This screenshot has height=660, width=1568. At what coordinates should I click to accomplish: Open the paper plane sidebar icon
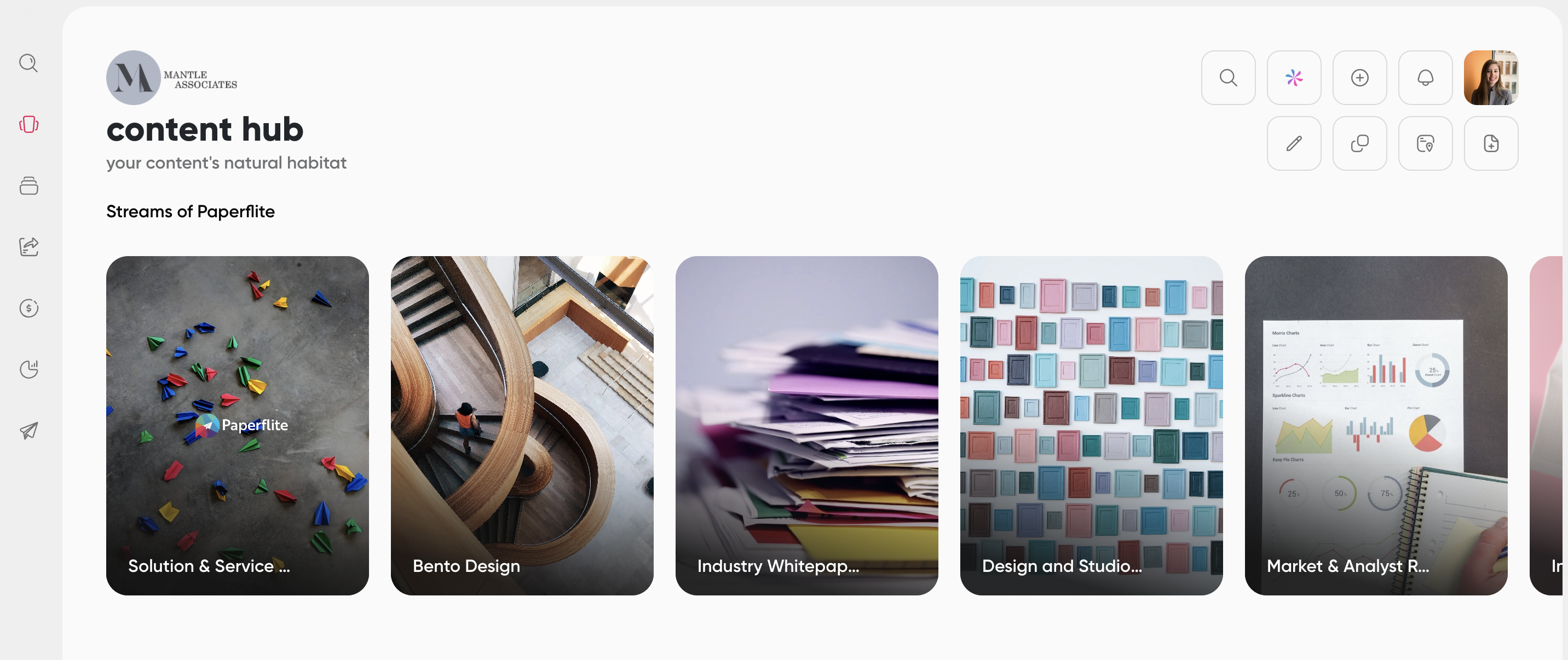pyautogui.click(x=28, y=431)
